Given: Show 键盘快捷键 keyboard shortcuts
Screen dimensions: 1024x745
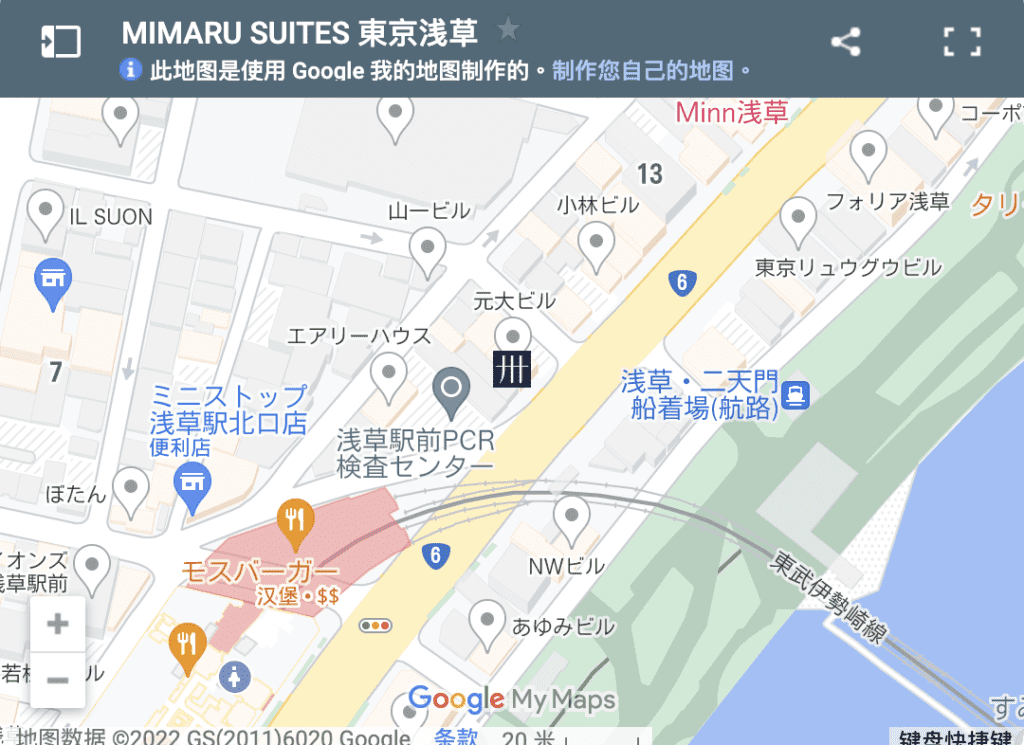Looking at the screenshot, I should pyautogui.click(x=955, y=738).
